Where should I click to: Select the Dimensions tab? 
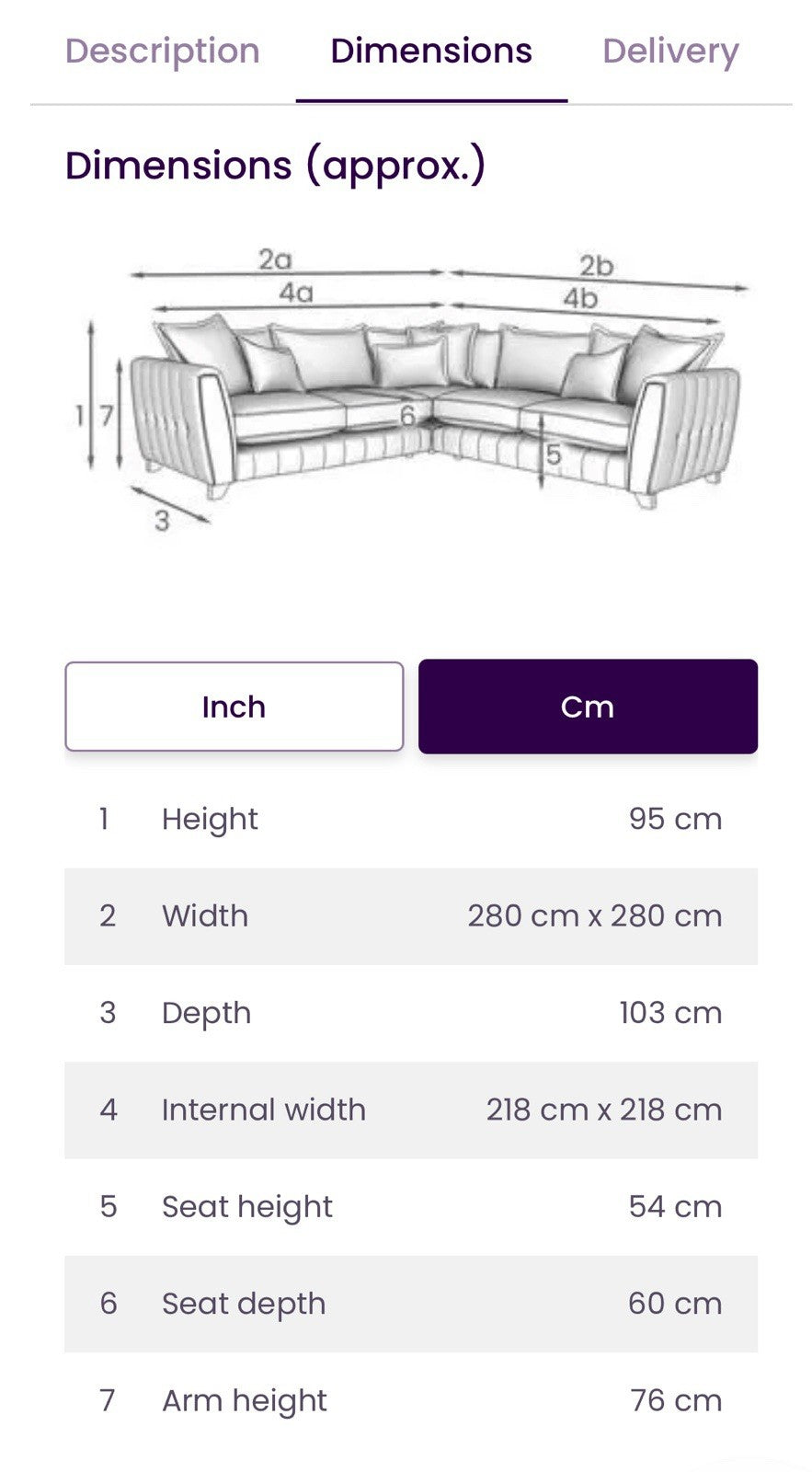(x=431, y=52)
